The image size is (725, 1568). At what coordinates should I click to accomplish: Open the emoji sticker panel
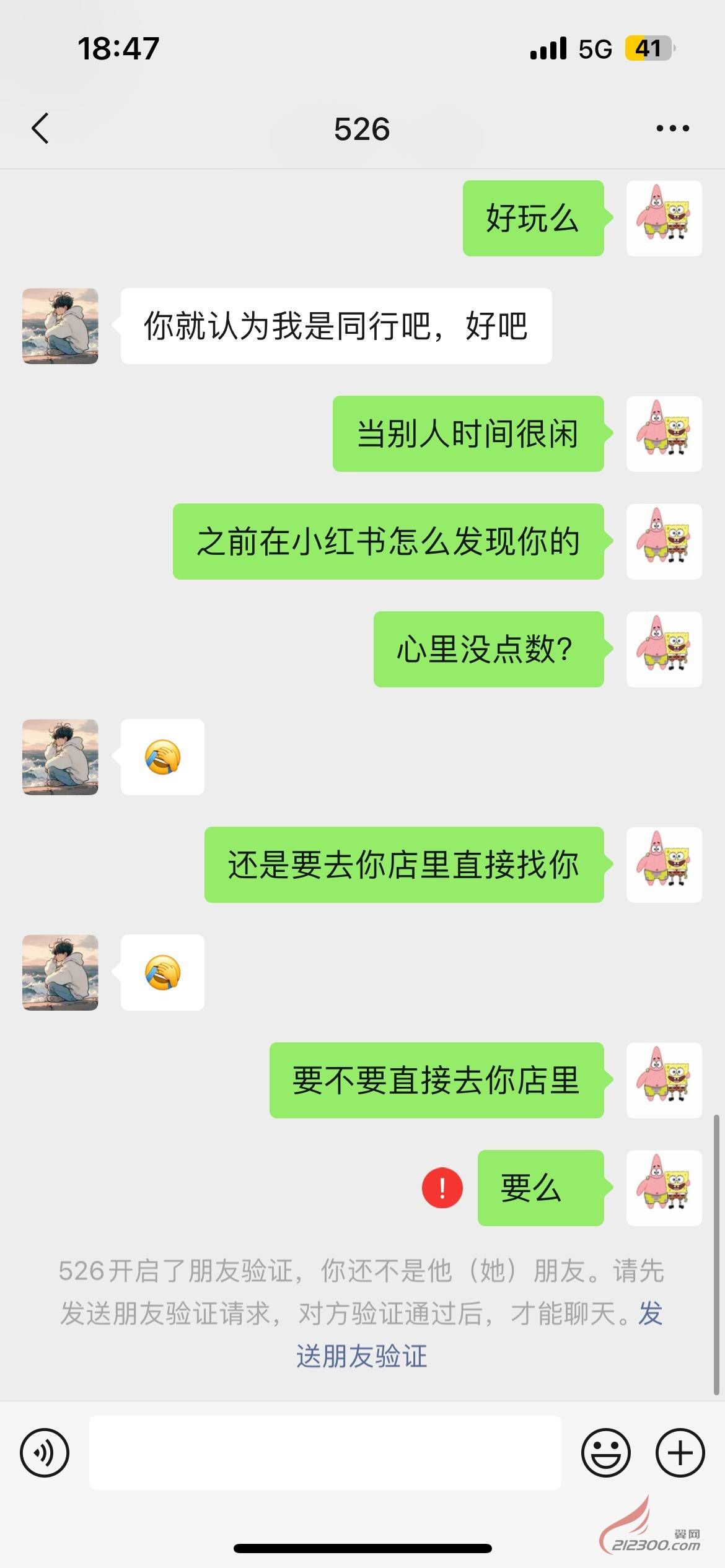tap(606, 1452)
